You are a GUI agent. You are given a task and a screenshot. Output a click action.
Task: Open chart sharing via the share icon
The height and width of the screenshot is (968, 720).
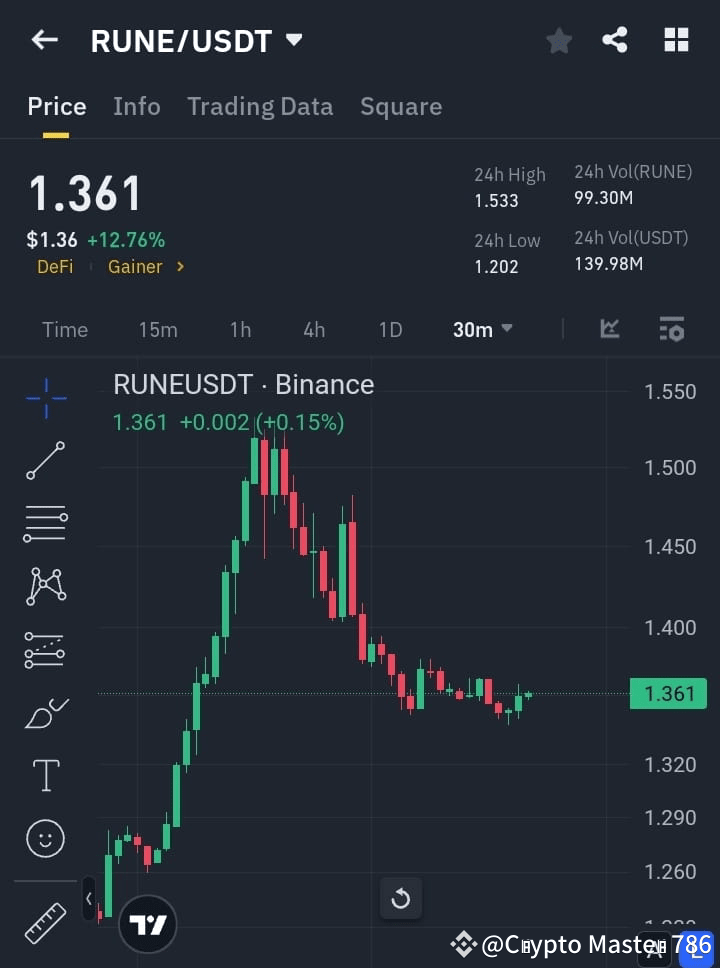click(x=616, y=40)
